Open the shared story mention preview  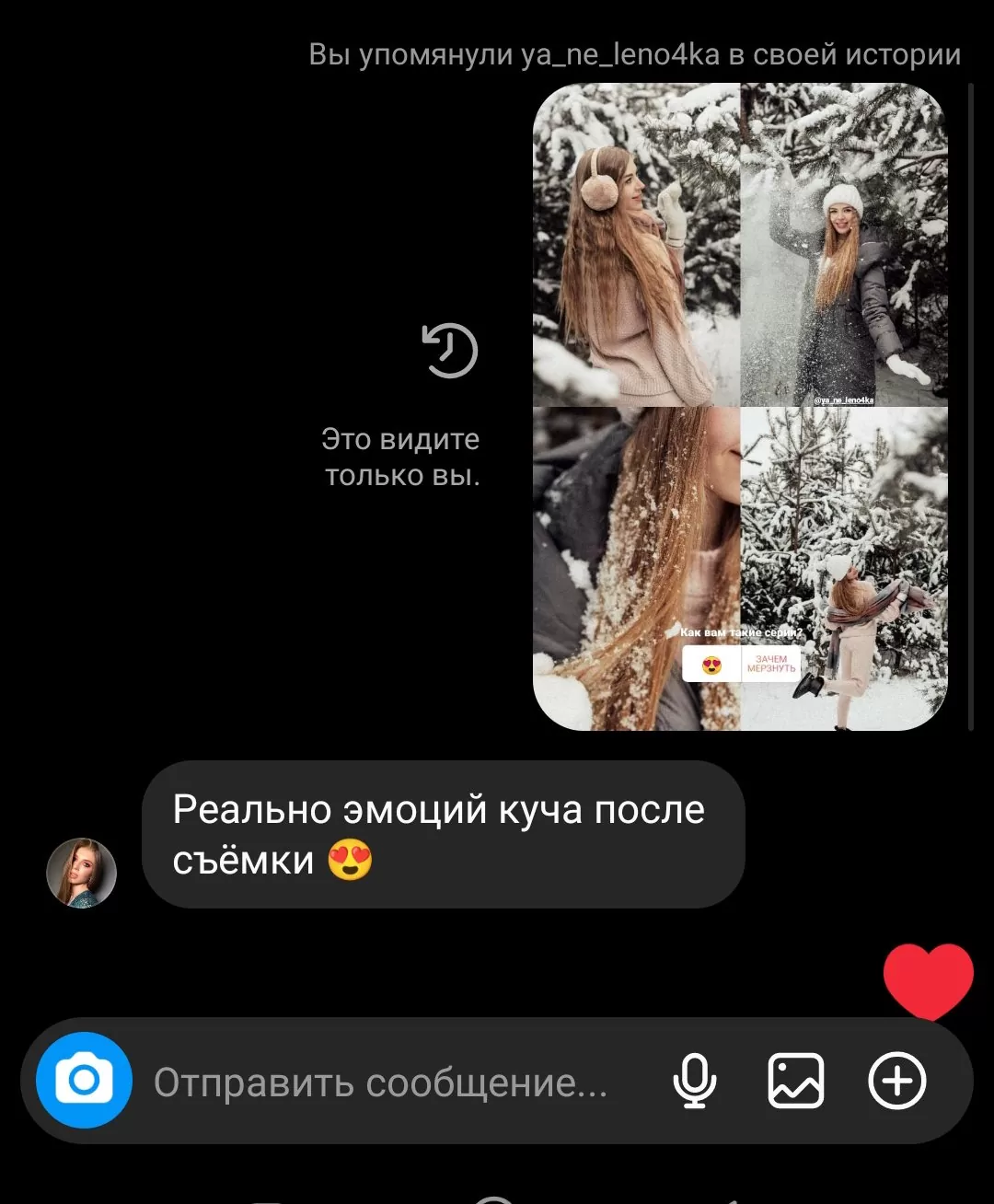740,406
